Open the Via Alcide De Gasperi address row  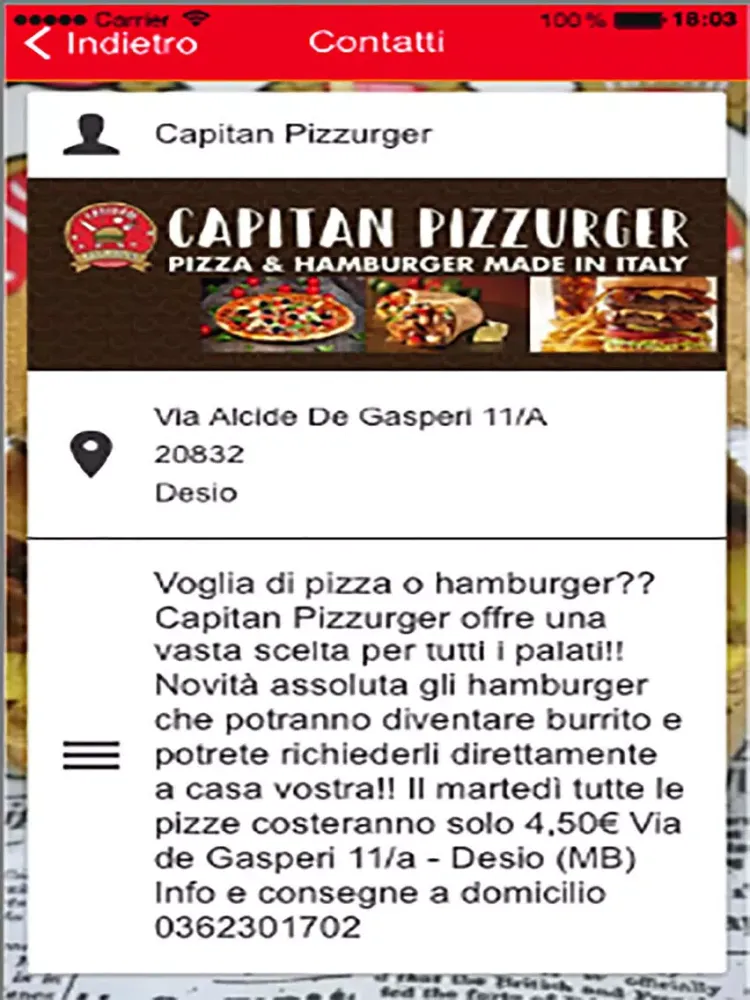(x=375, y=455)
